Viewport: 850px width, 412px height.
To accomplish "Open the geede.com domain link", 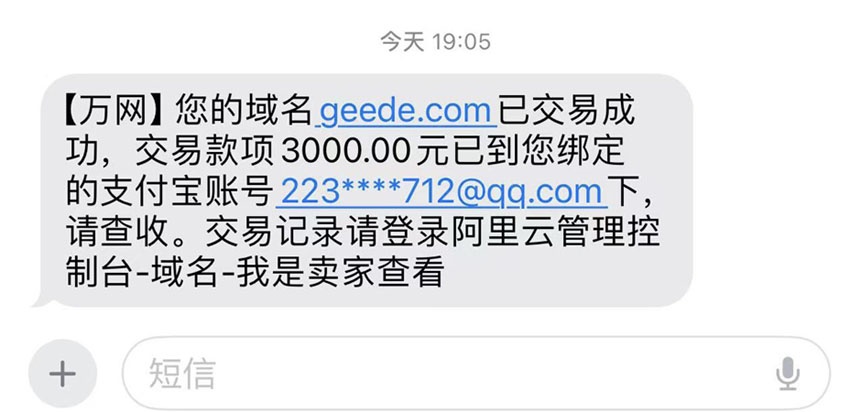I will tap(404, 107).
